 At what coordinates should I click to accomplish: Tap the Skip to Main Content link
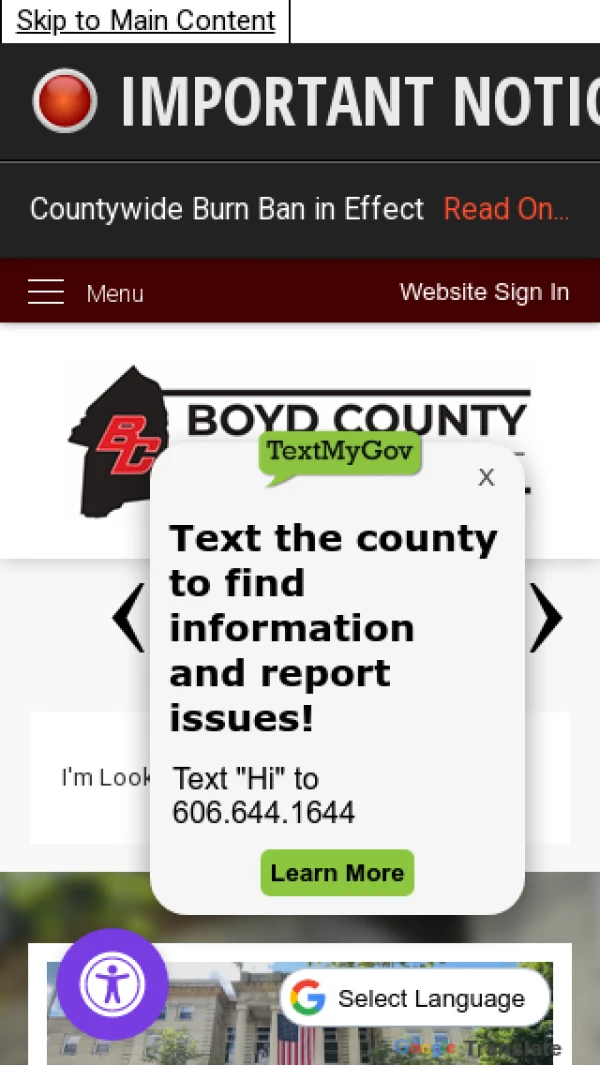(x=145, y=21)
